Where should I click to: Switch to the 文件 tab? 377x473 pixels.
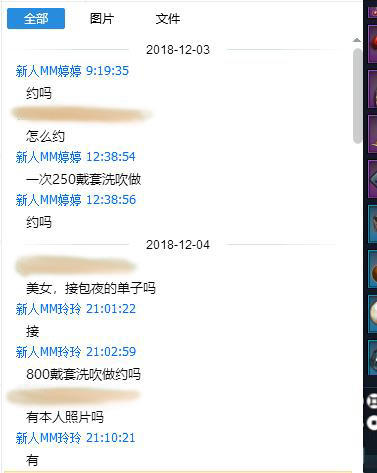tap(168, 19)
